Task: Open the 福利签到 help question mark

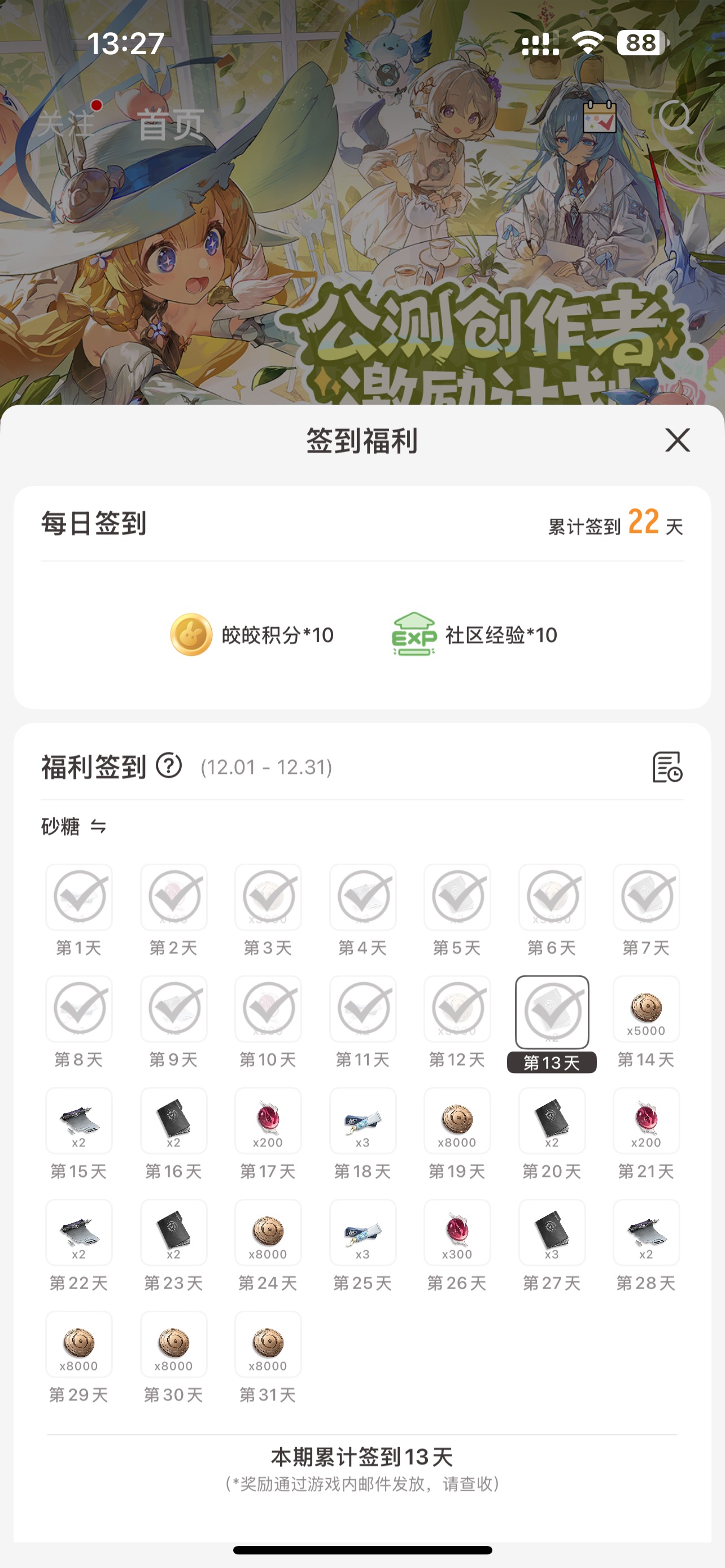Action: (x=169, y=766)
